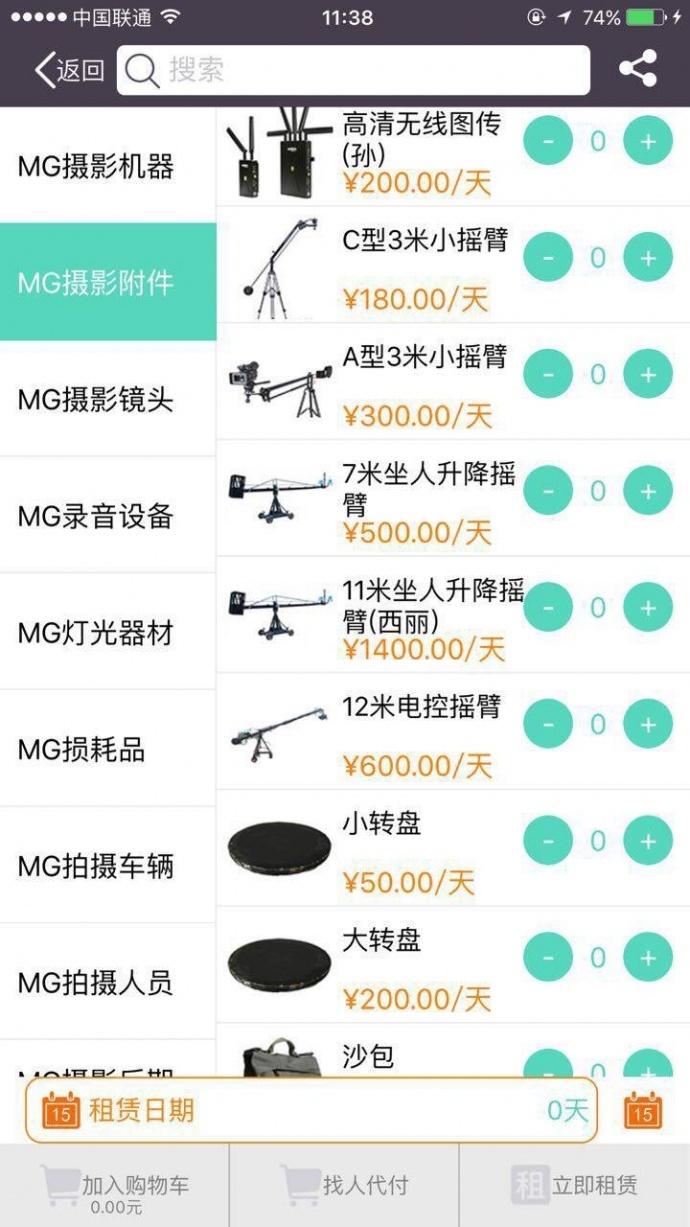
Task: Add one C型3米小摇臂
Action: [x=648, y=258]
